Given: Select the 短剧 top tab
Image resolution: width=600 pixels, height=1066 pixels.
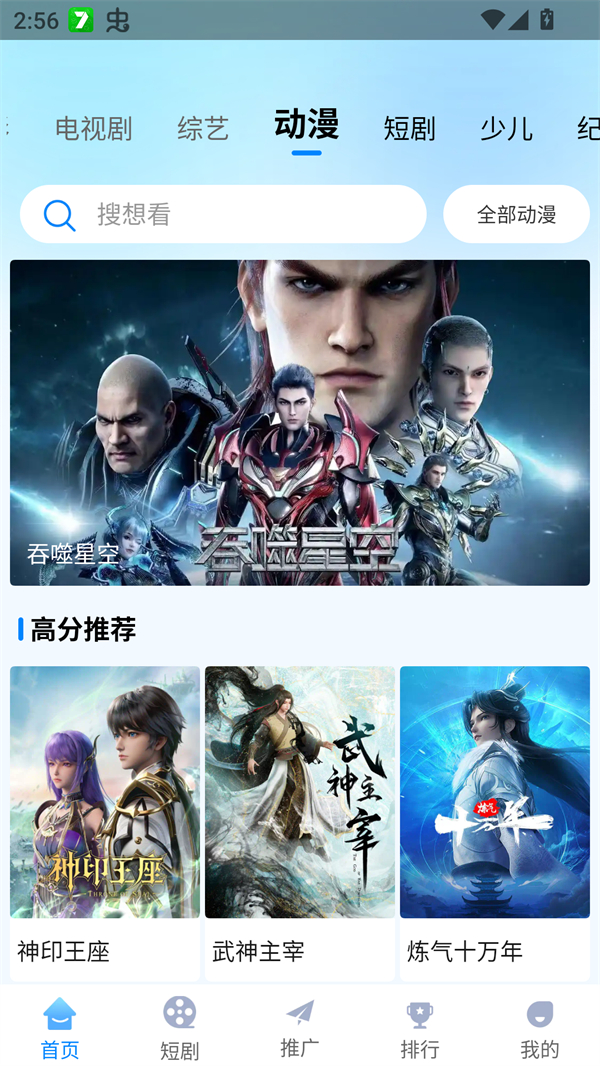Looking at the screenshot, I should coord(409,128).
